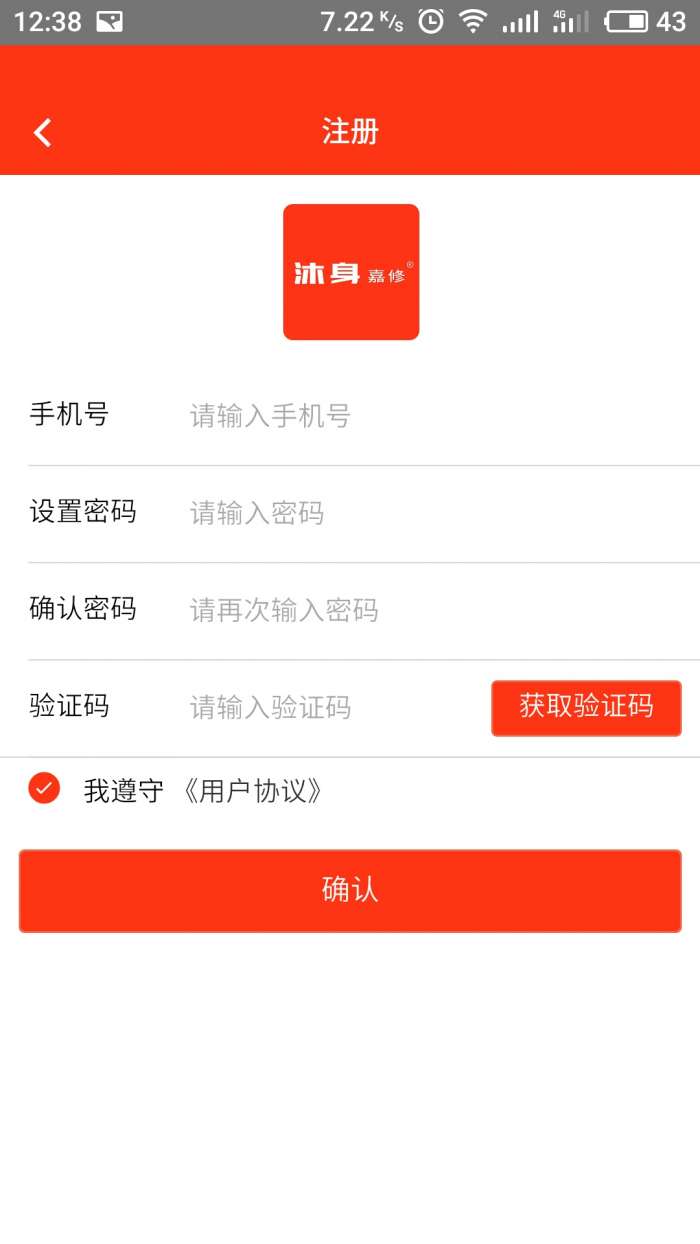Submit registration with 确认 button
700x1244 pixels.
350,890
